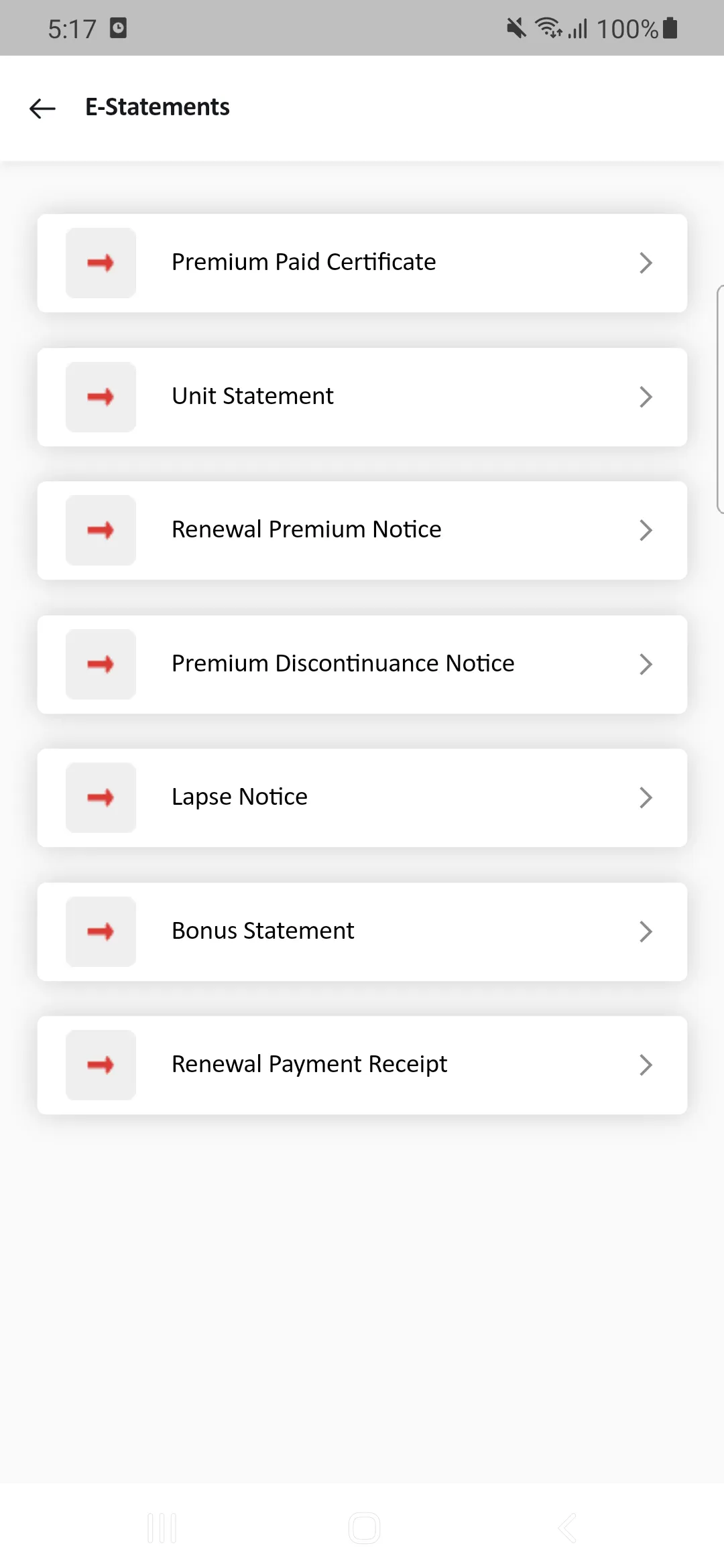Click the red arrow icon beside Premium Paid Certificate
This screenshot has height=1568, width=724.
click(x=101, y=263)
